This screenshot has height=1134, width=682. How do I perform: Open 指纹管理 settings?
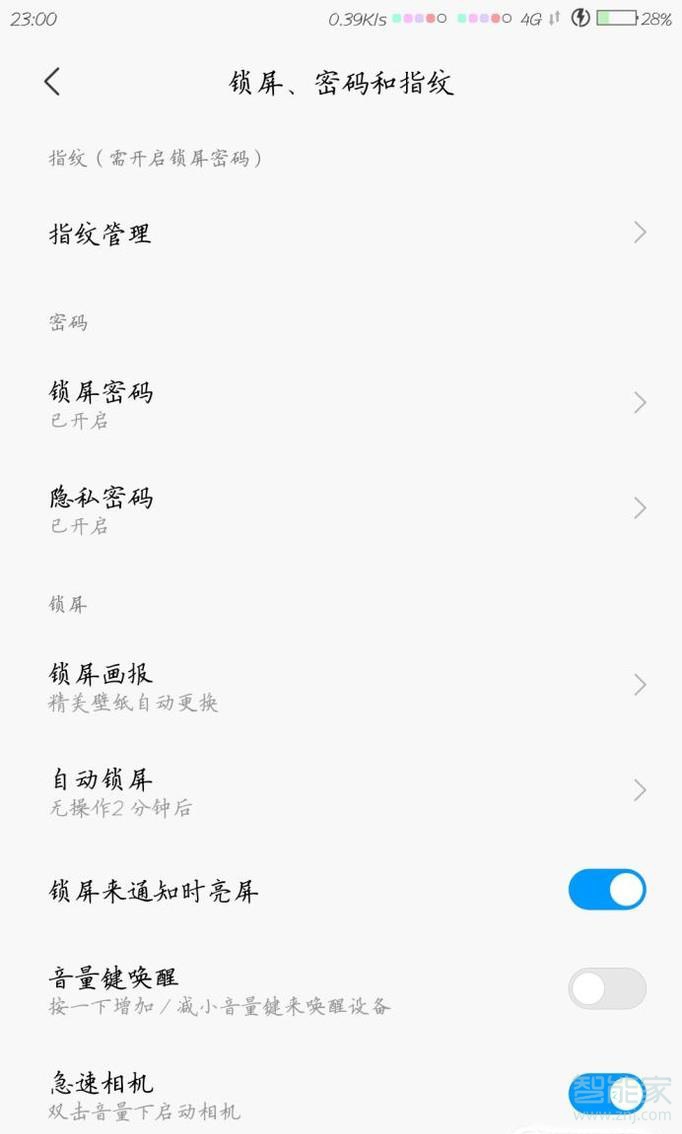pos(340,234)
